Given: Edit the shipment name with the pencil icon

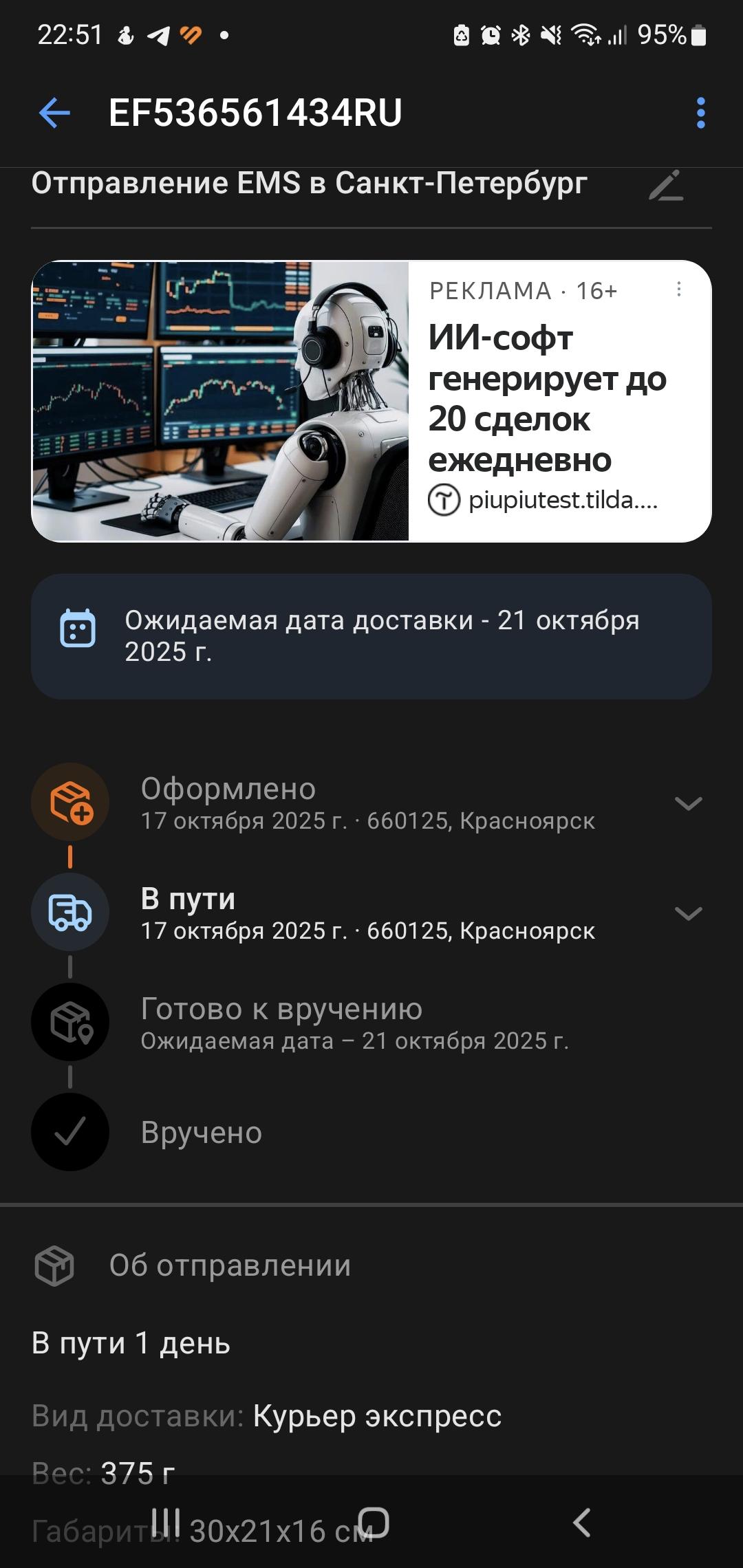Looking at the screenshot, I should tap(666, 185).
